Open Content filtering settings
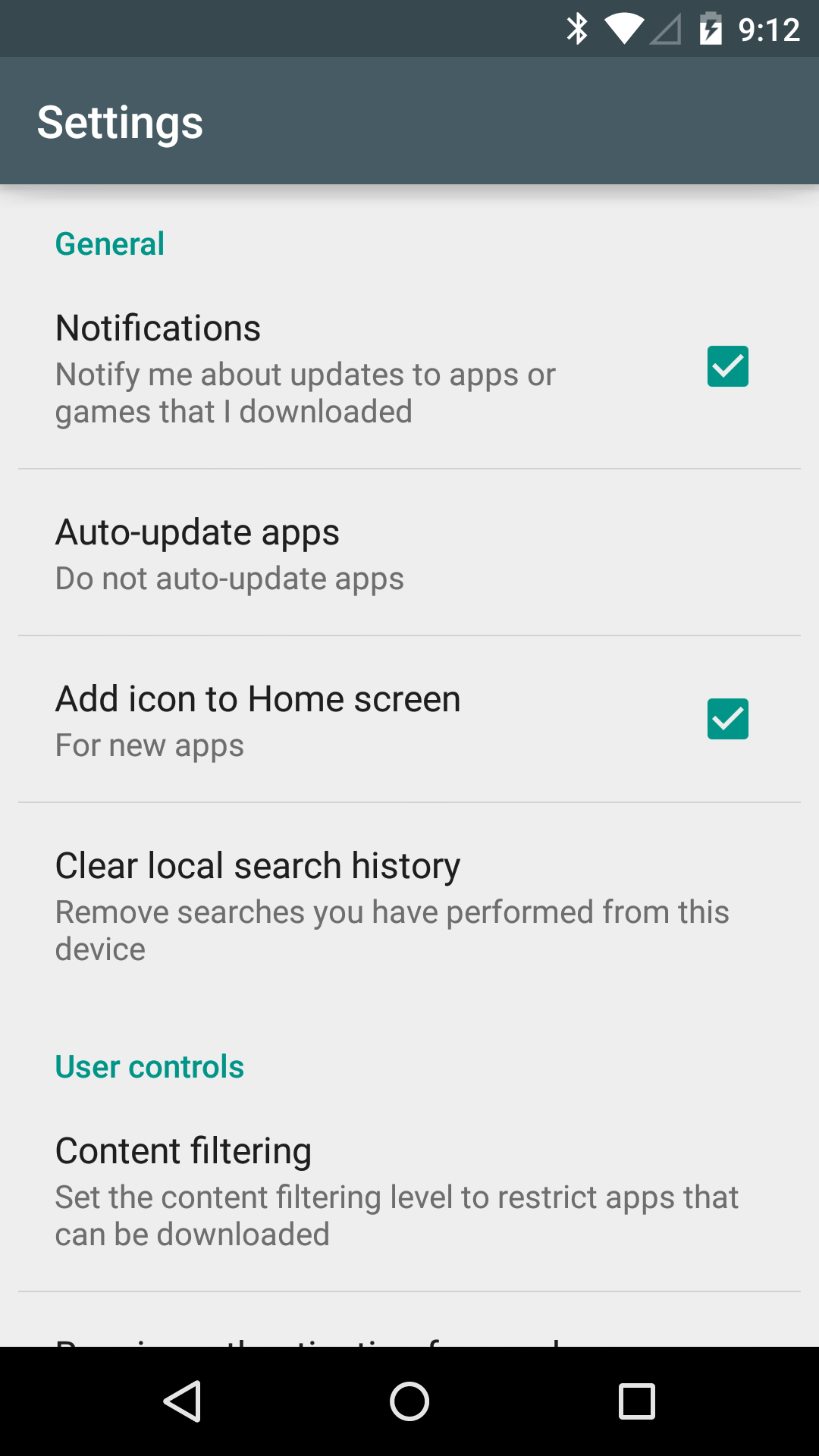Image resolution: width=819 pixels, height=1456 pixels. 409,1191
